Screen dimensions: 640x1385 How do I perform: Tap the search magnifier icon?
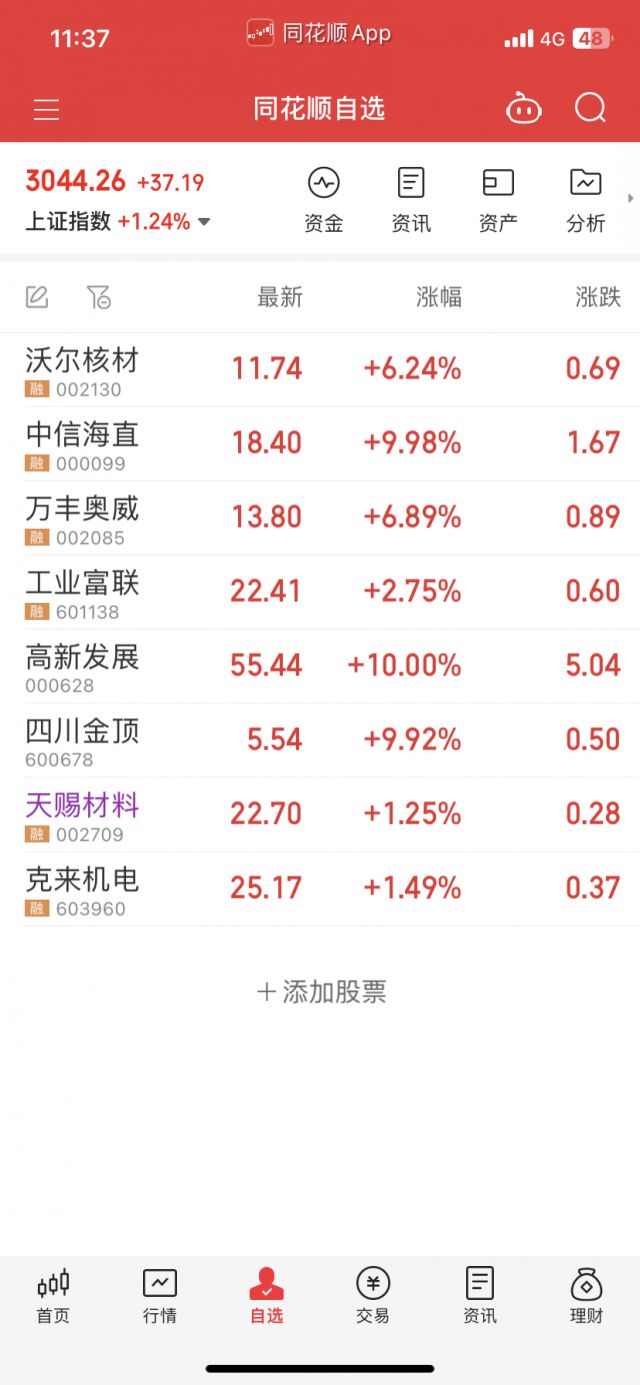(590, 108)
